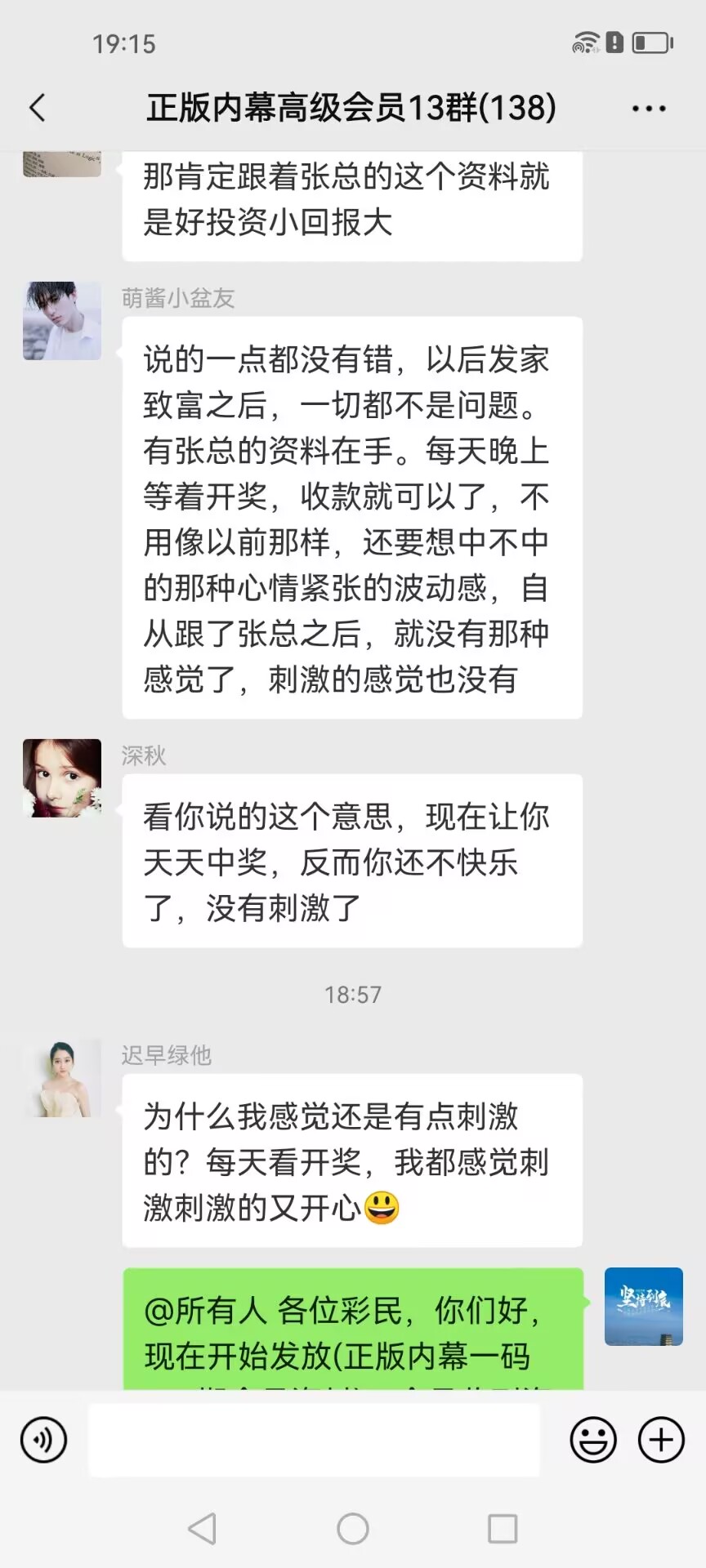Open the plus attachments panel
Image resolution: width=706 pixels, height=1568 pixels.
coord(661,1440)
